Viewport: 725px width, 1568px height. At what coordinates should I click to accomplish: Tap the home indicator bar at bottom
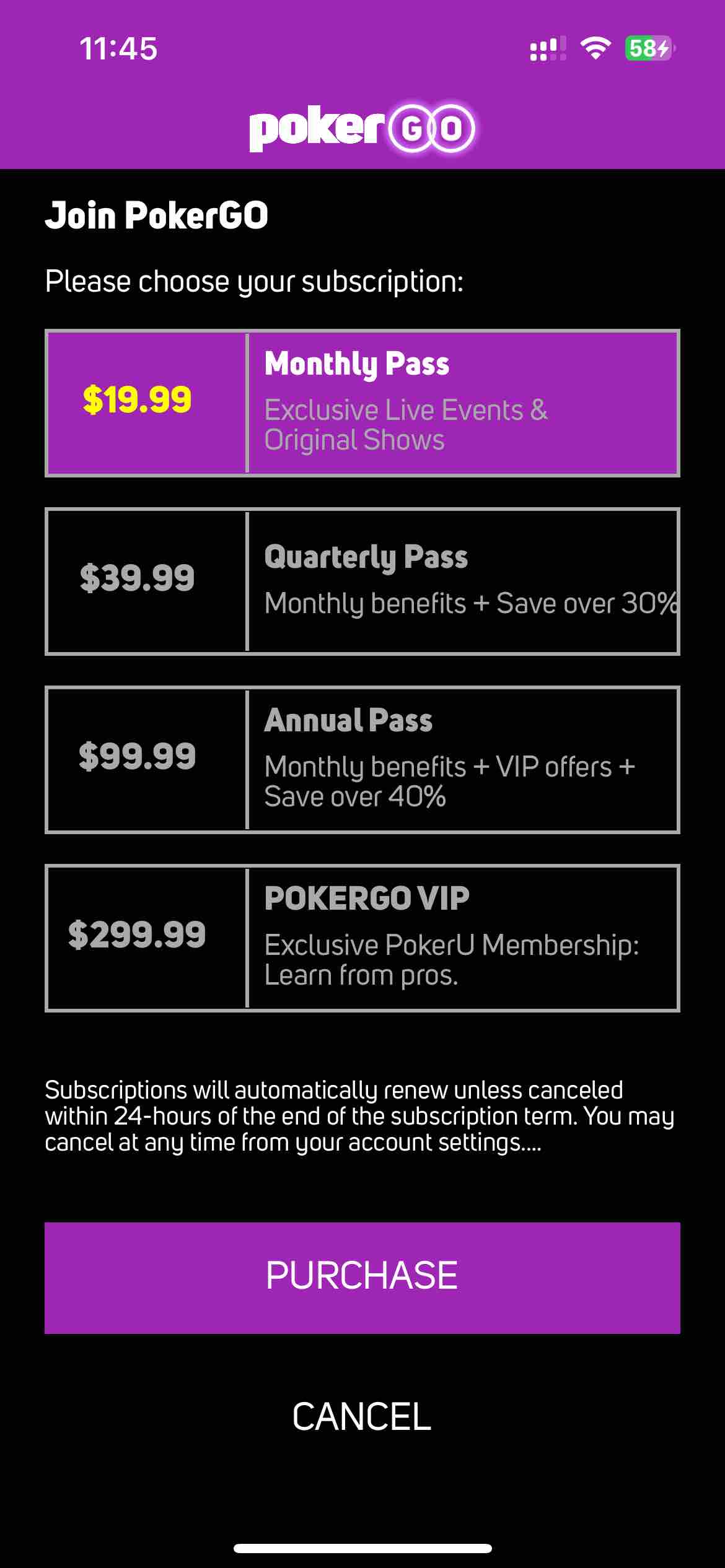click(362, 1547)
